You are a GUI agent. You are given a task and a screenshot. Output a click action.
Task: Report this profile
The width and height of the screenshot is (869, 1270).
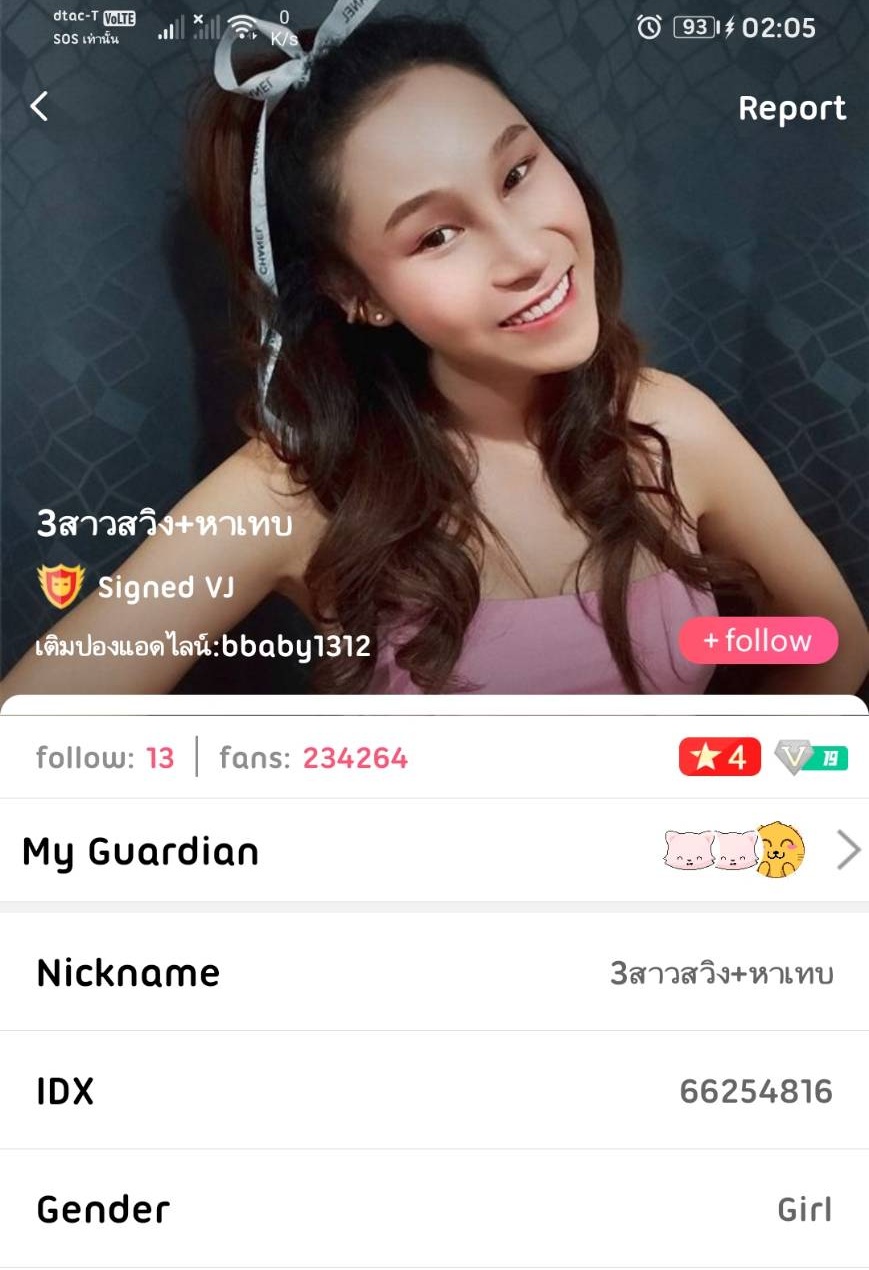pos(791,108)
